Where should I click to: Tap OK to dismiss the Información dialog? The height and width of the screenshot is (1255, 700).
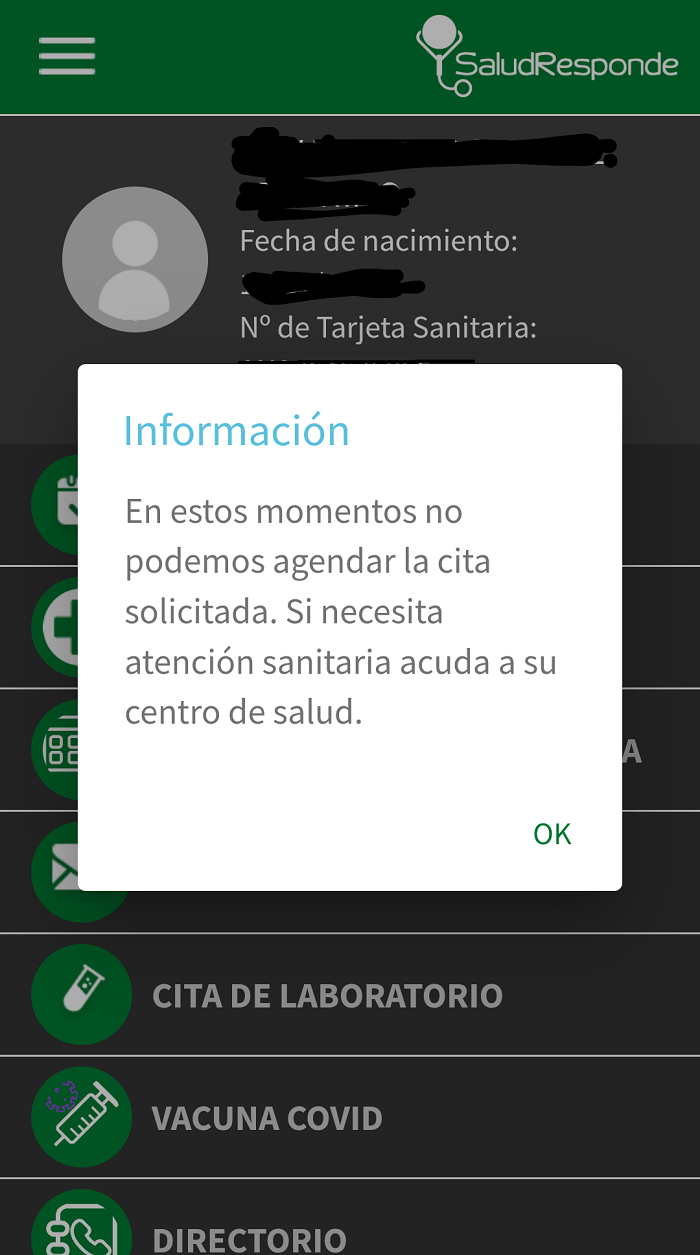click(x=552, y=834)
